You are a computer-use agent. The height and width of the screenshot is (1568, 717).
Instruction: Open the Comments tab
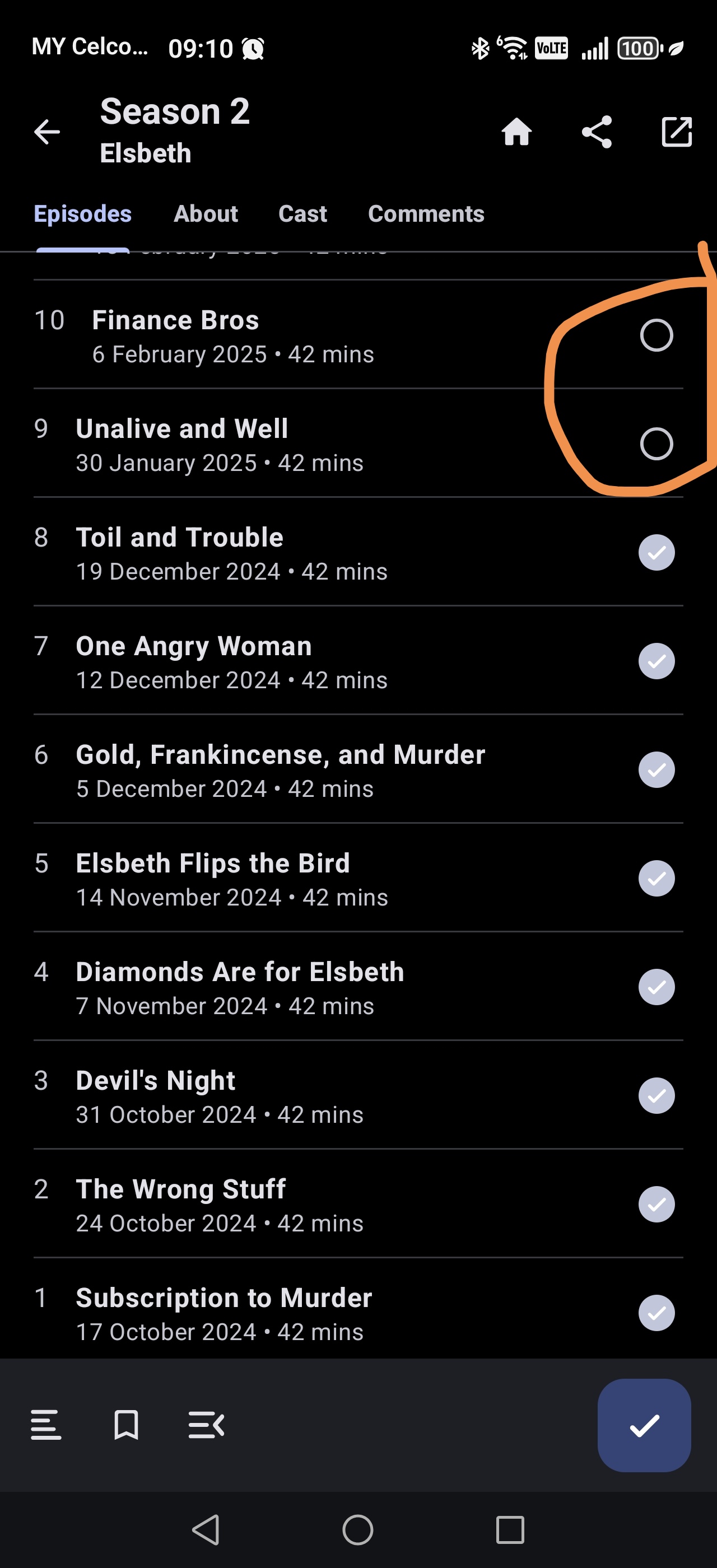click(426, 214)
